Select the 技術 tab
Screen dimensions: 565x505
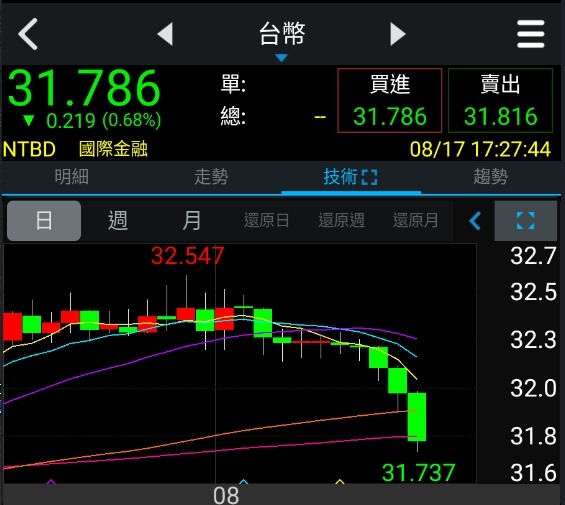click(351, 177)
